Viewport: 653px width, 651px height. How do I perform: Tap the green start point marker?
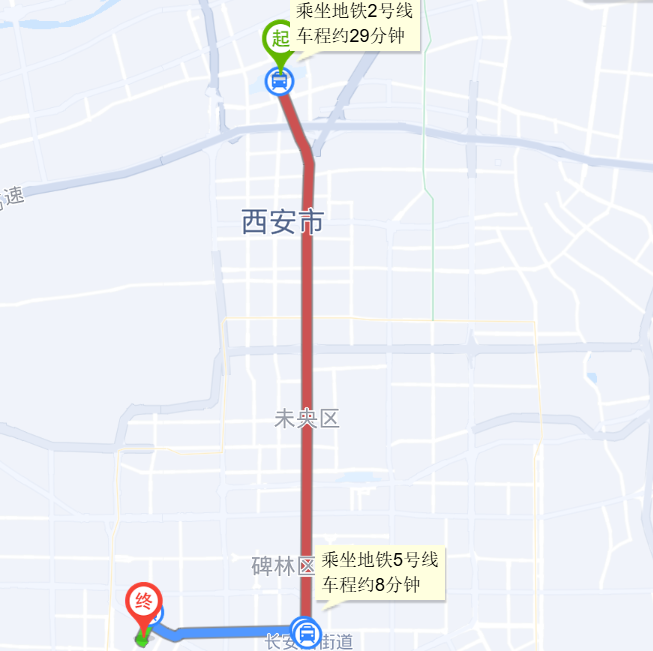(x=277, y=40)
